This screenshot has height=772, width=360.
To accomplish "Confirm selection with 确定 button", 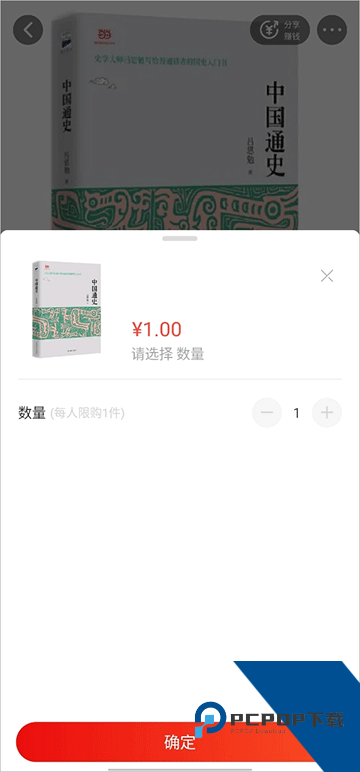I will point(180,742).
